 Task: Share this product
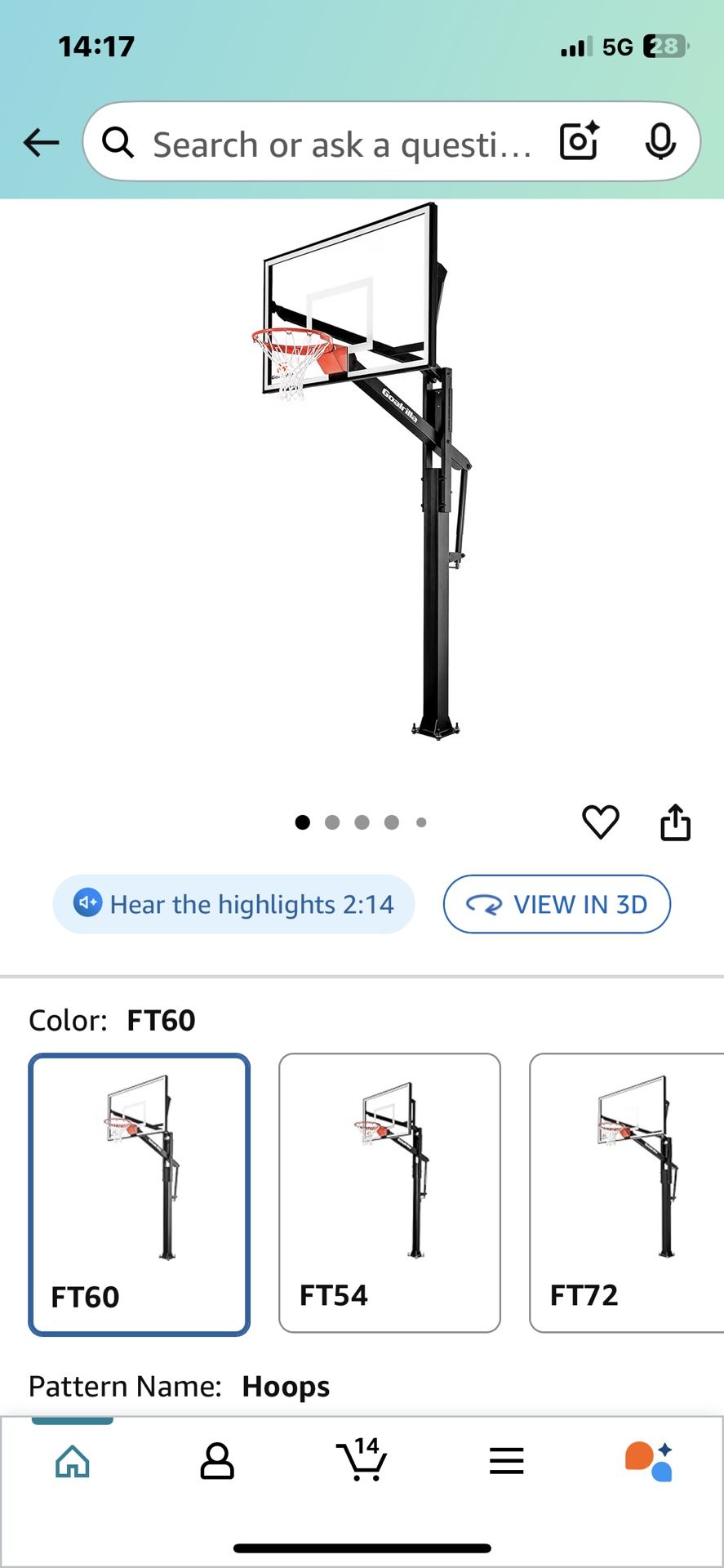(x=675, y=822)
